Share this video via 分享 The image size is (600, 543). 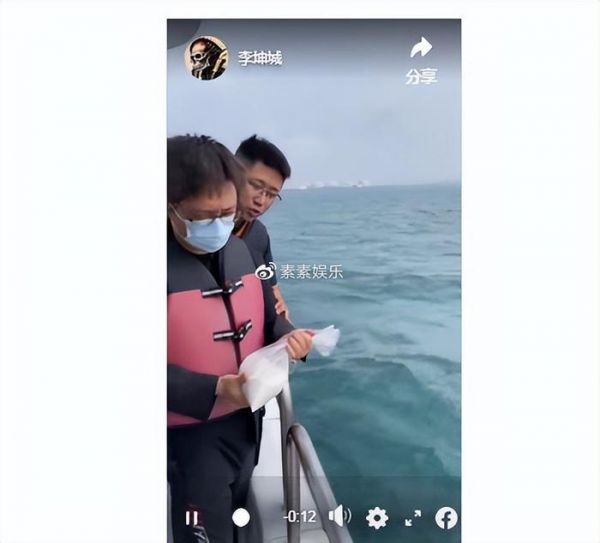tap(421, 59)
